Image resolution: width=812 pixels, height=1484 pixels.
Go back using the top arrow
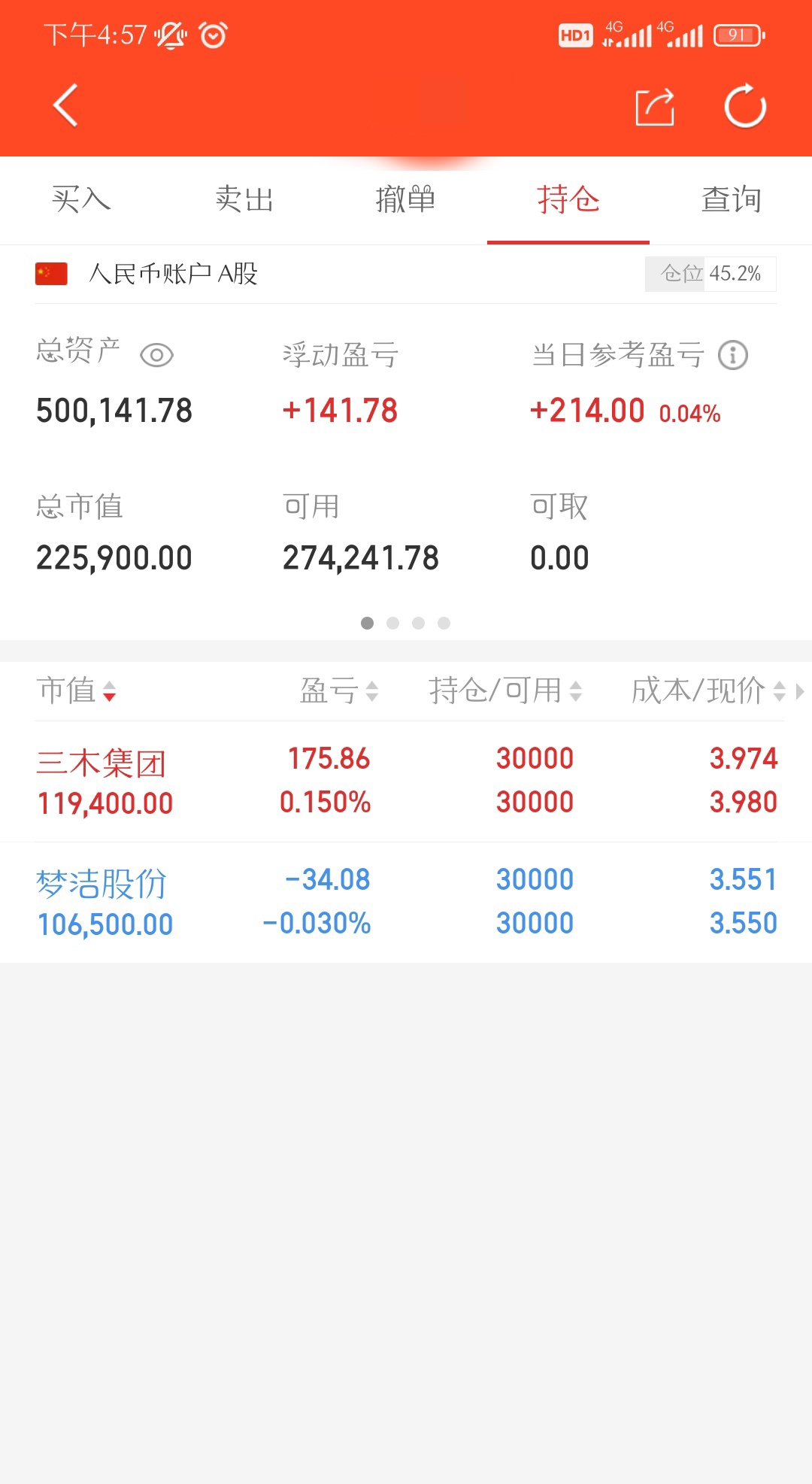66,106
